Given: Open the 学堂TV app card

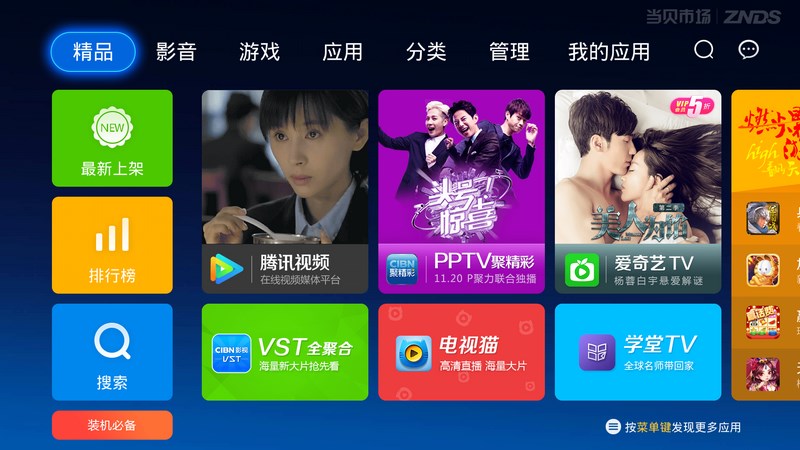Looking at the screenshot, I should pyautogui.click(x=638, y=352).
